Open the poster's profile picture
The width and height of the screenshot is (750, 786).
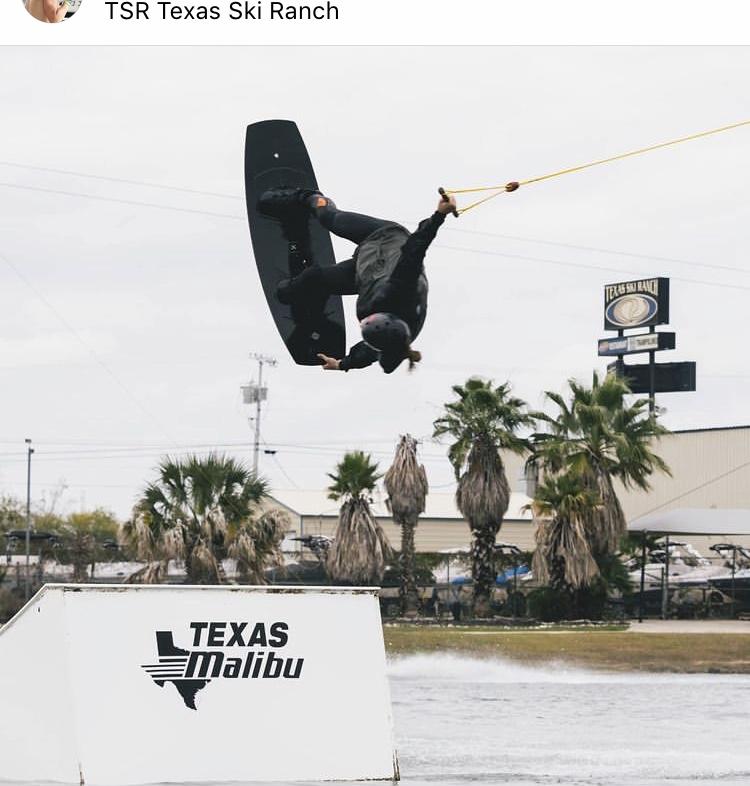point(52,8)
